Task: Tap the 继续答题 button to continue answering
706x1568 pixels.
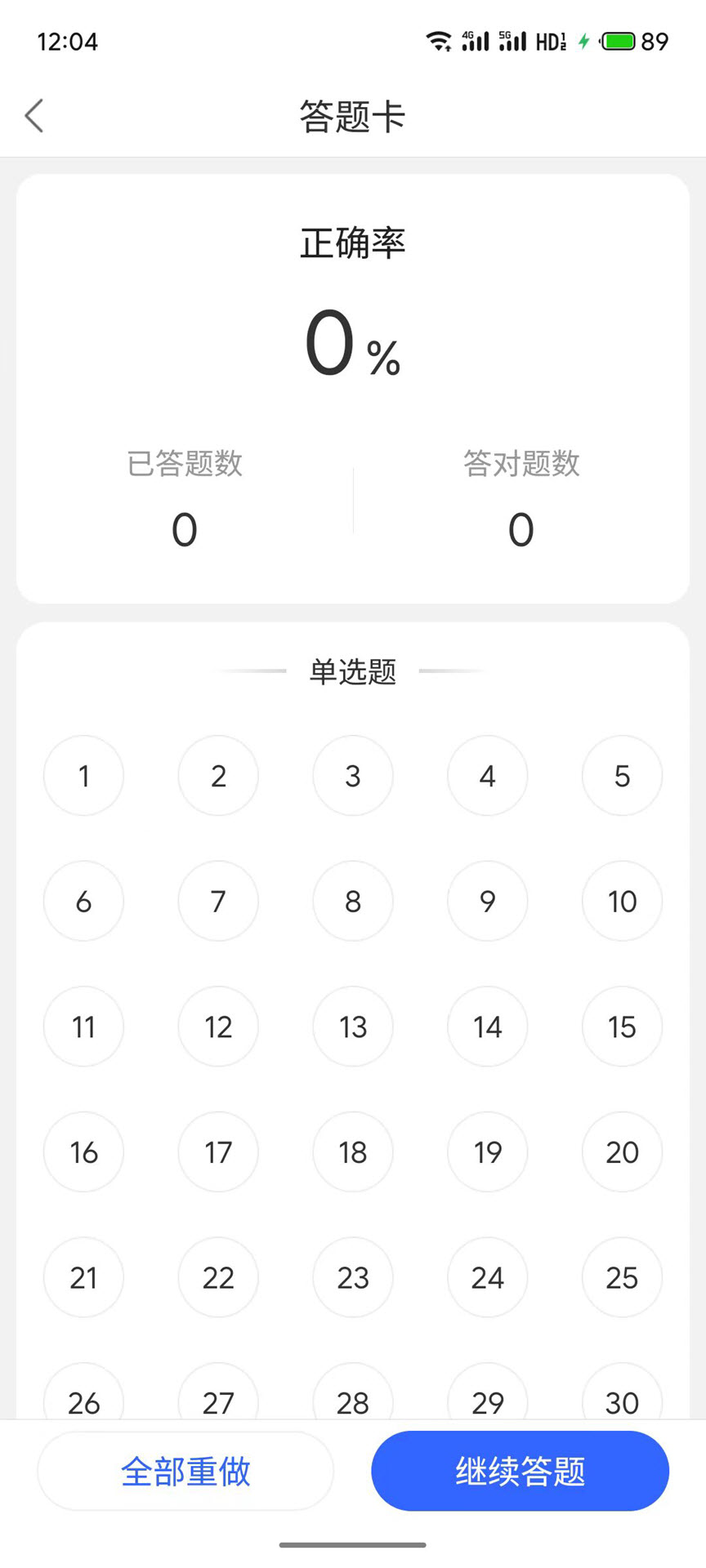Action: (x=520, y=1470)
